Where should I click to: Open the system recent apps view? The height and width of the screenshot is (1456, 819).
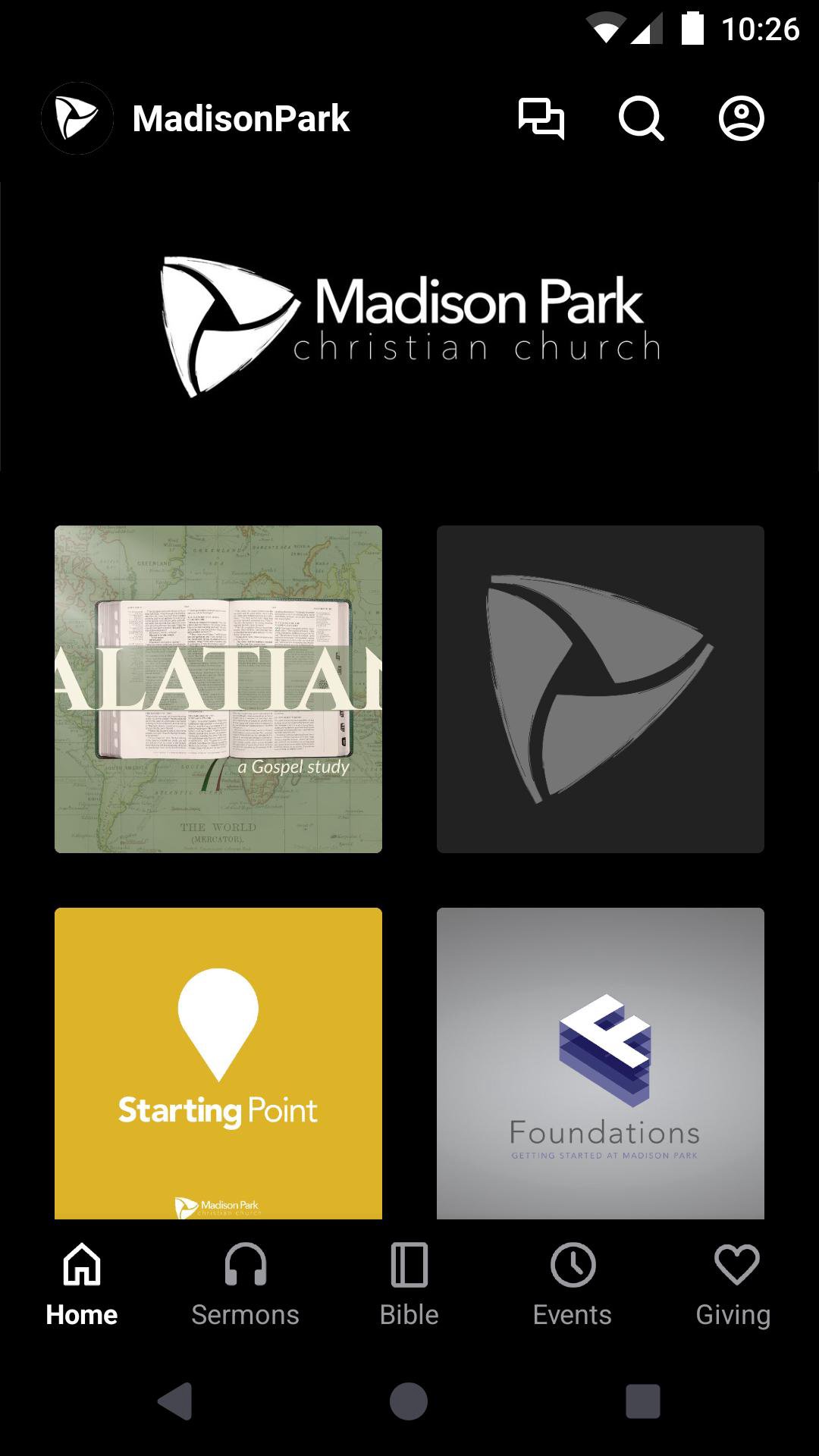tap(642, 1401)
